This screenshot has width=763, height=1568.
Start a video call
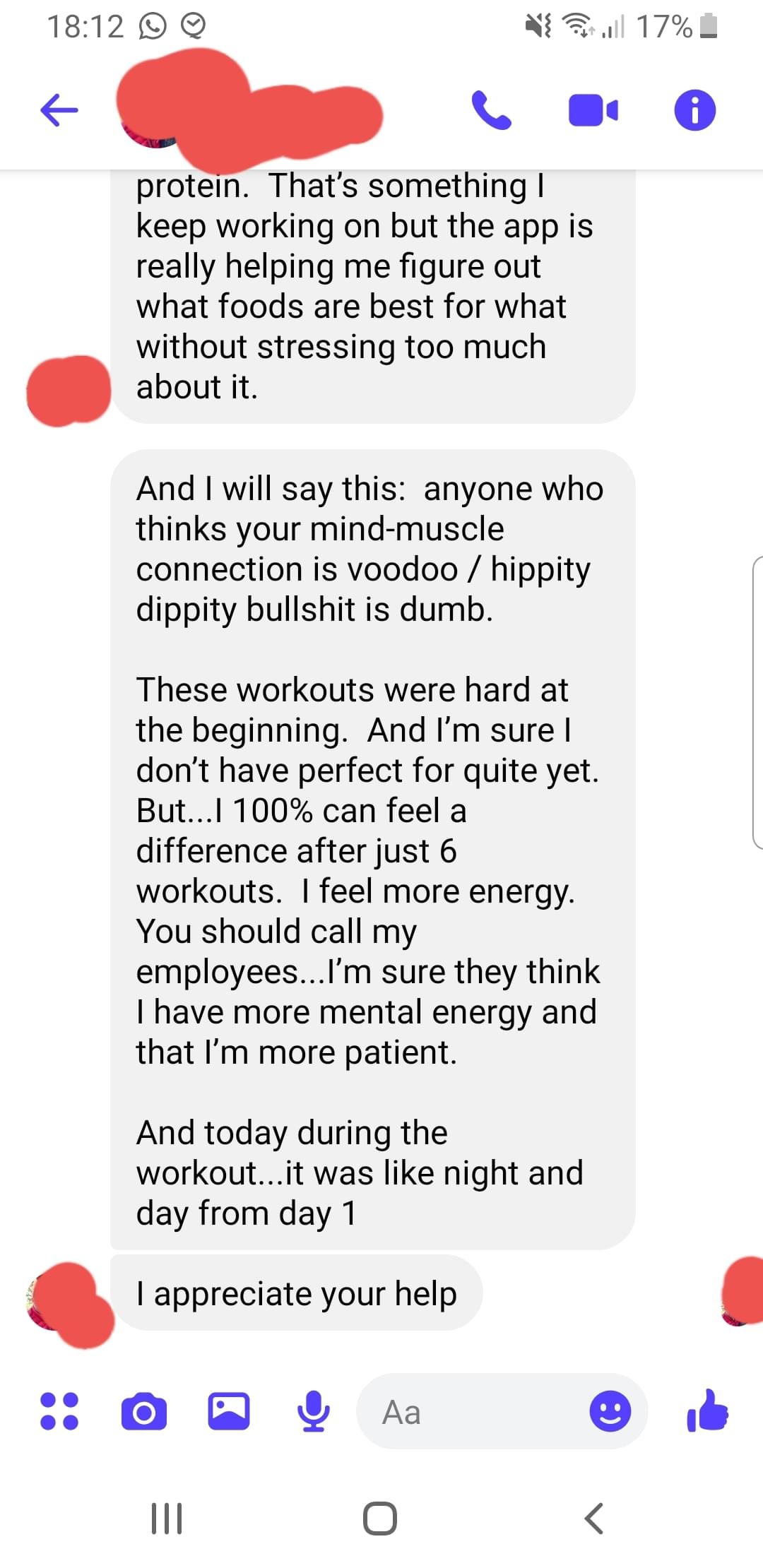coord(593,110)
